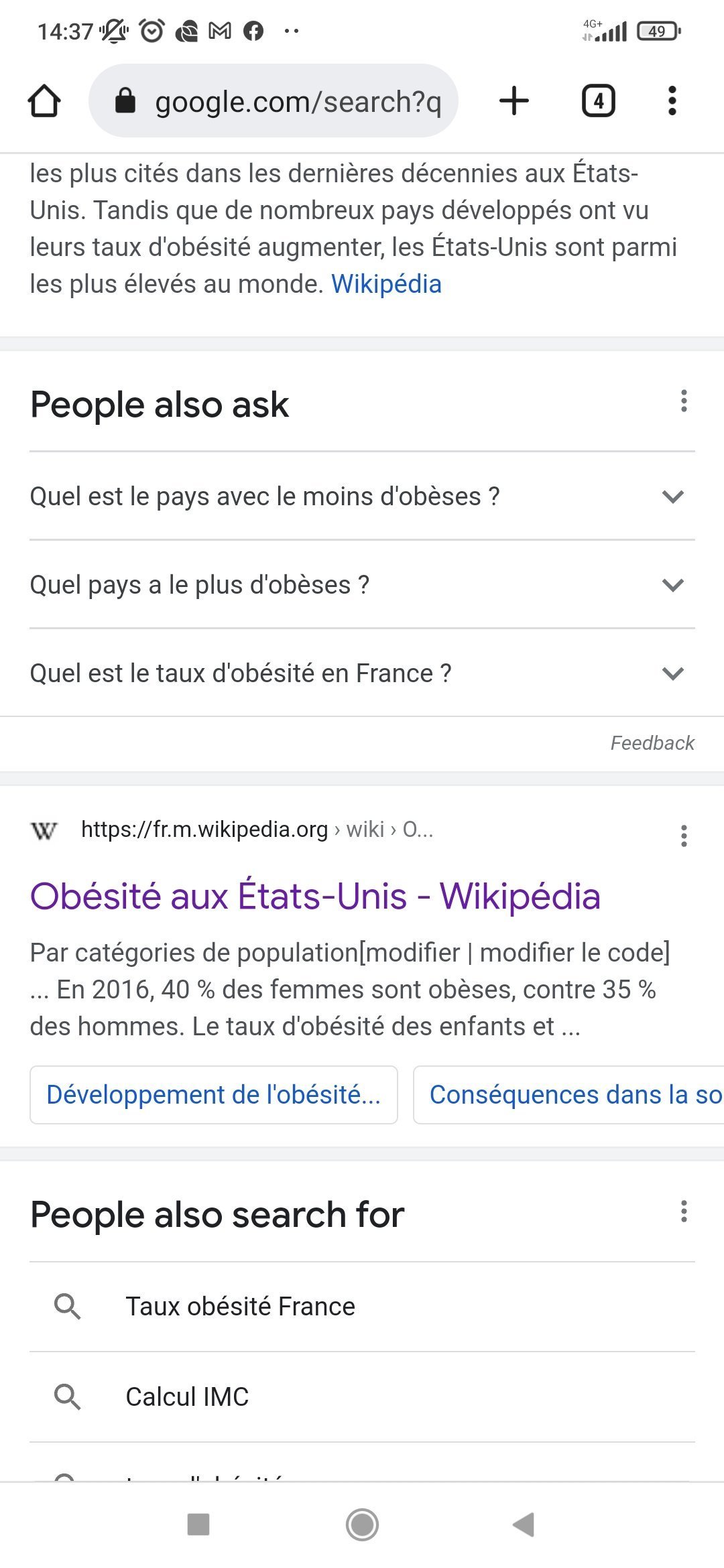Open options for People also search for
The height and width of the screenshot is (1568, 724).
[x=684, y=1211]
